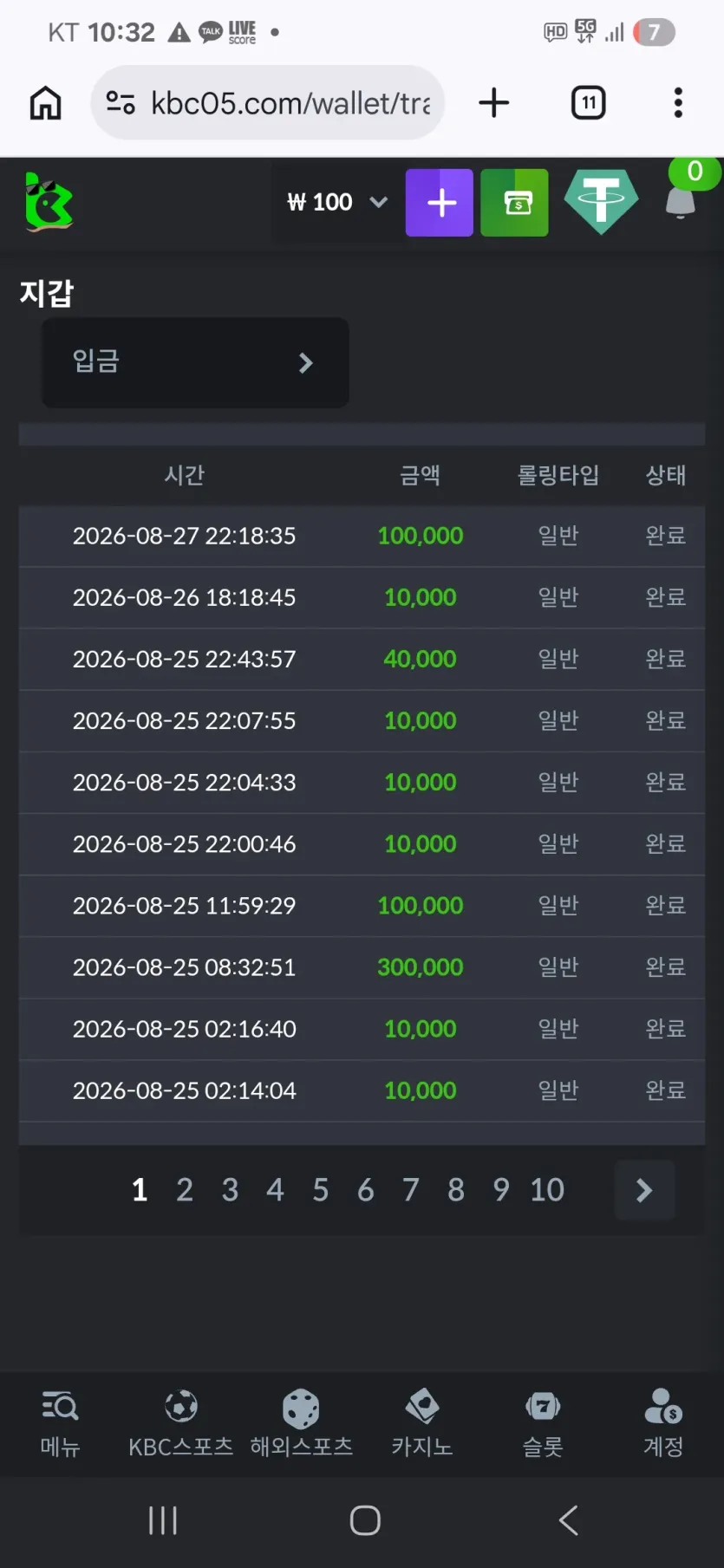Go to page 2 of transactions
This screenshot has height=1568, width=724.
click(185, 1190)
